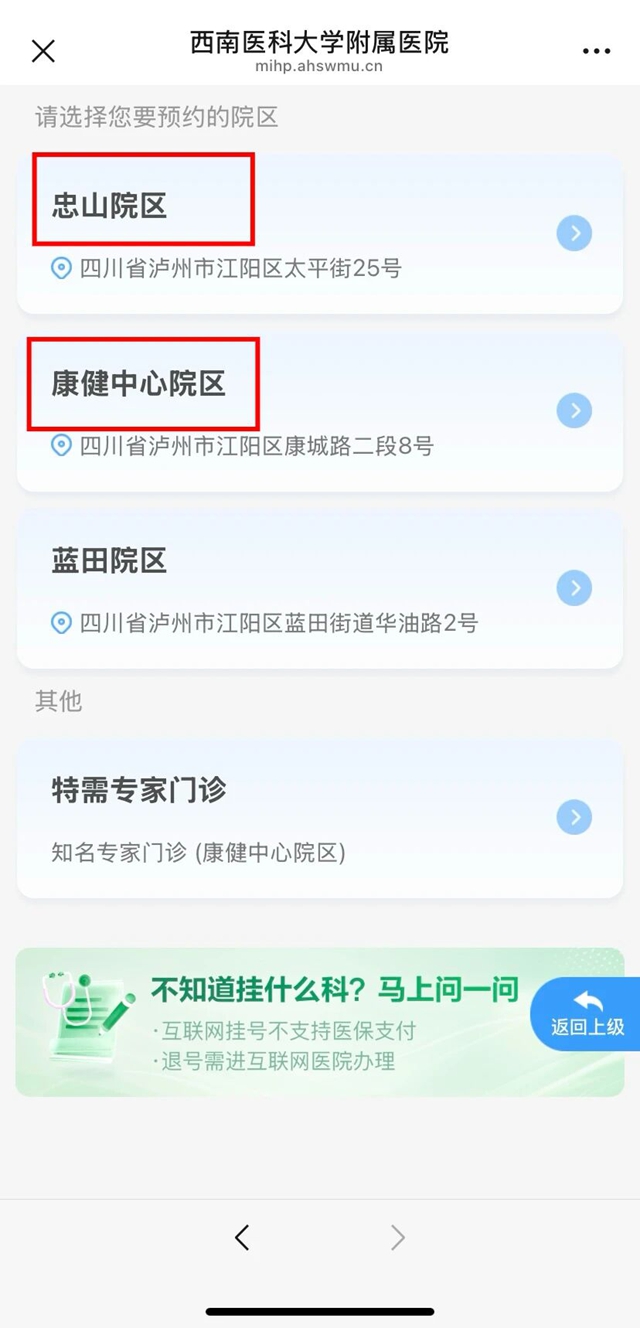Close the hospital web page
This screenshot has height=1328, width=640.
tap(43, 51)
